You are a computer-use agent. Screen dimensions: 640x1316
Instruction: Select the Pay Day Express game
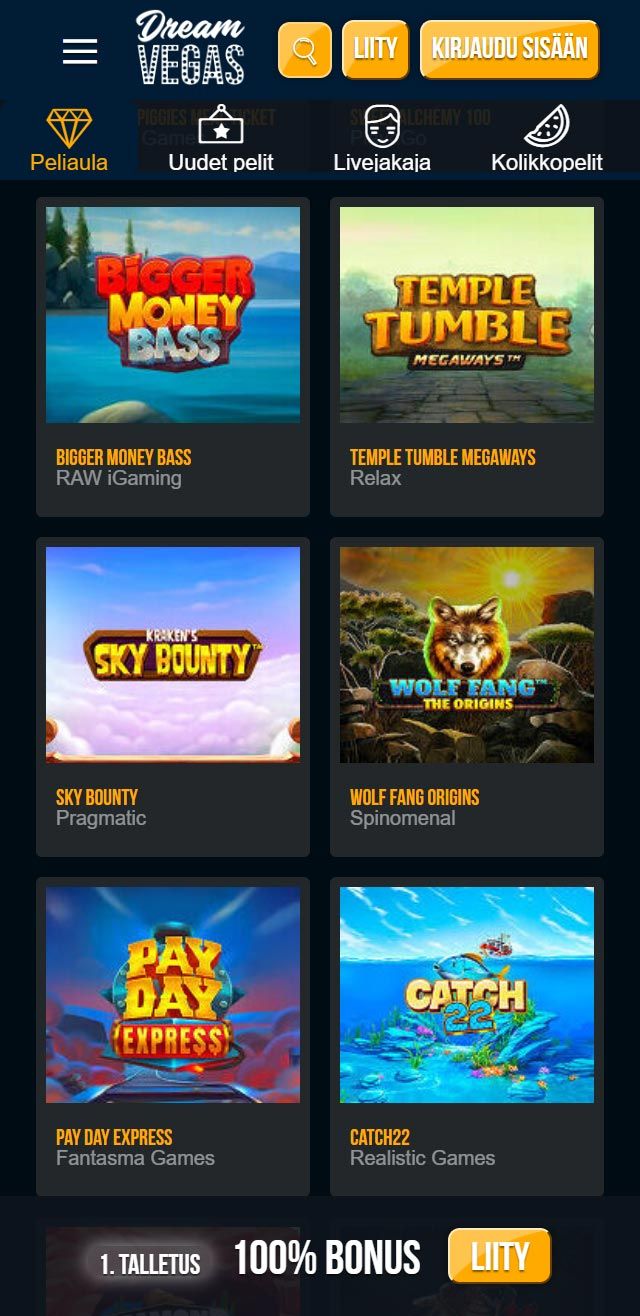point(173,995)
